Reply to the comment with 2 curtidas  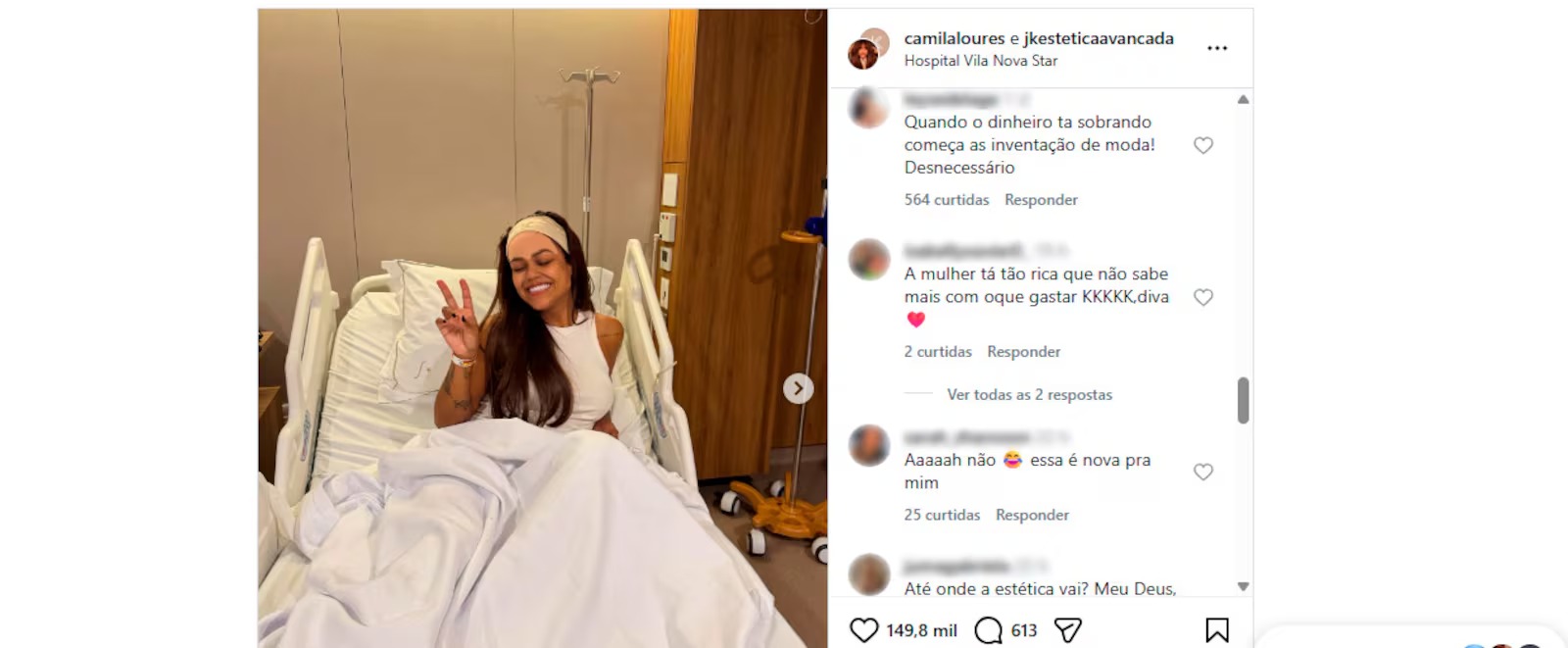pos(1023,352)
